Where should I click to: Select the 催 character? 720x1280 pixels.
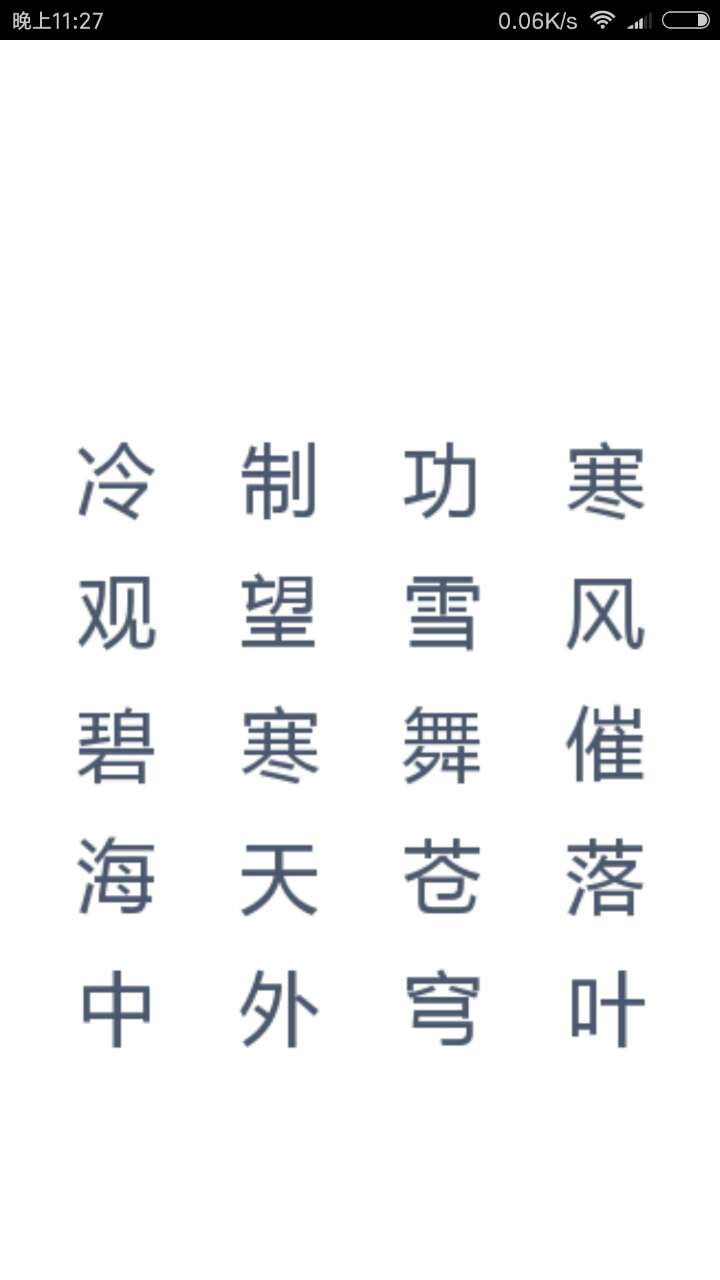[x=605, y=746]
